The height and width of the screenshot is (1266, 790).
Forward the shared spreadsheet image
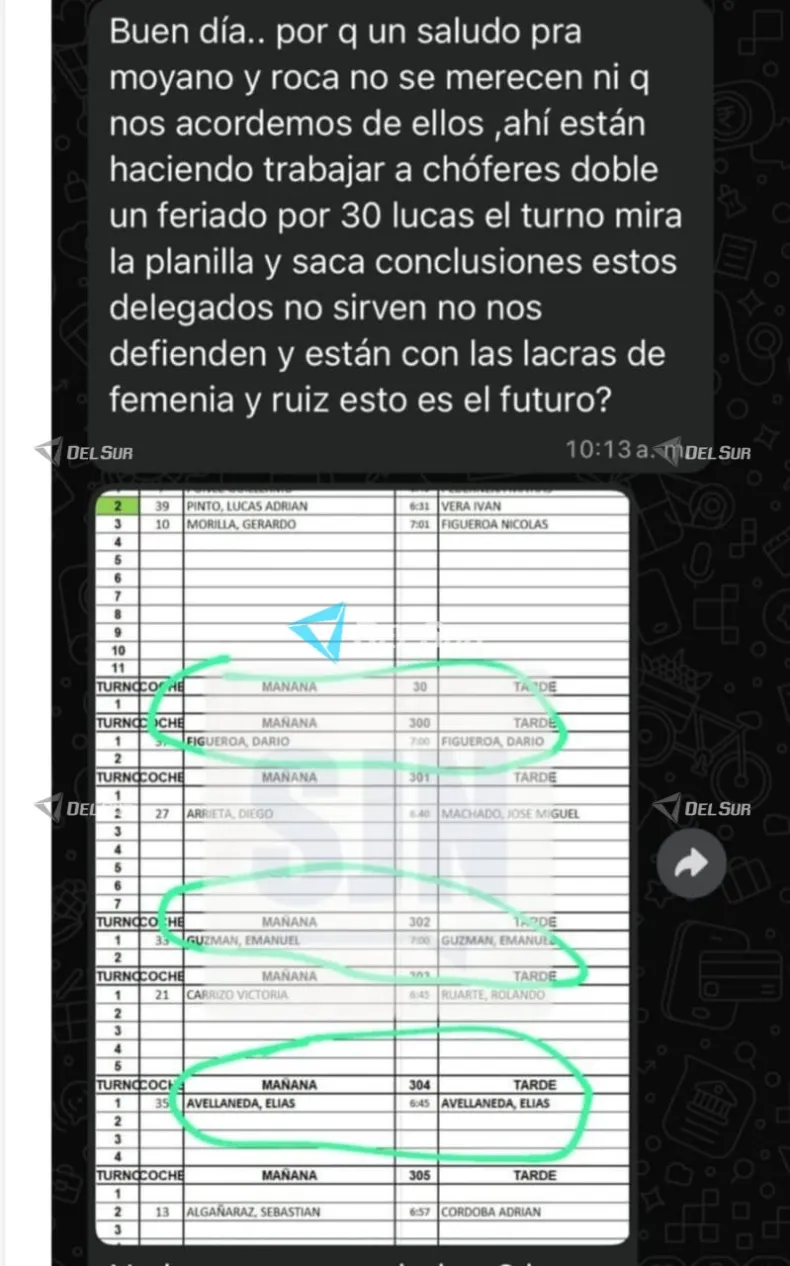pyautogui.click(x=690, y=864)
